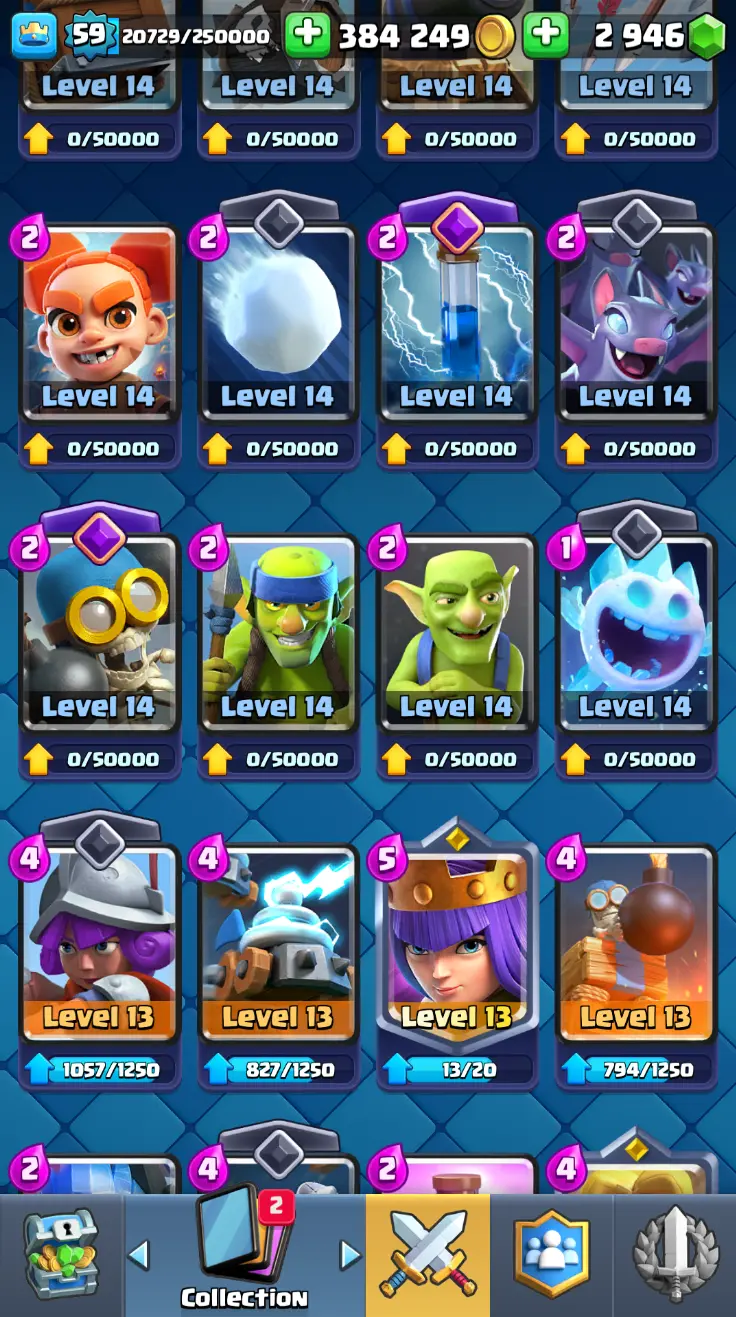The image size is (736, 1317).
Task: Select the Bomb Tower card
Action: pos(635,940)
